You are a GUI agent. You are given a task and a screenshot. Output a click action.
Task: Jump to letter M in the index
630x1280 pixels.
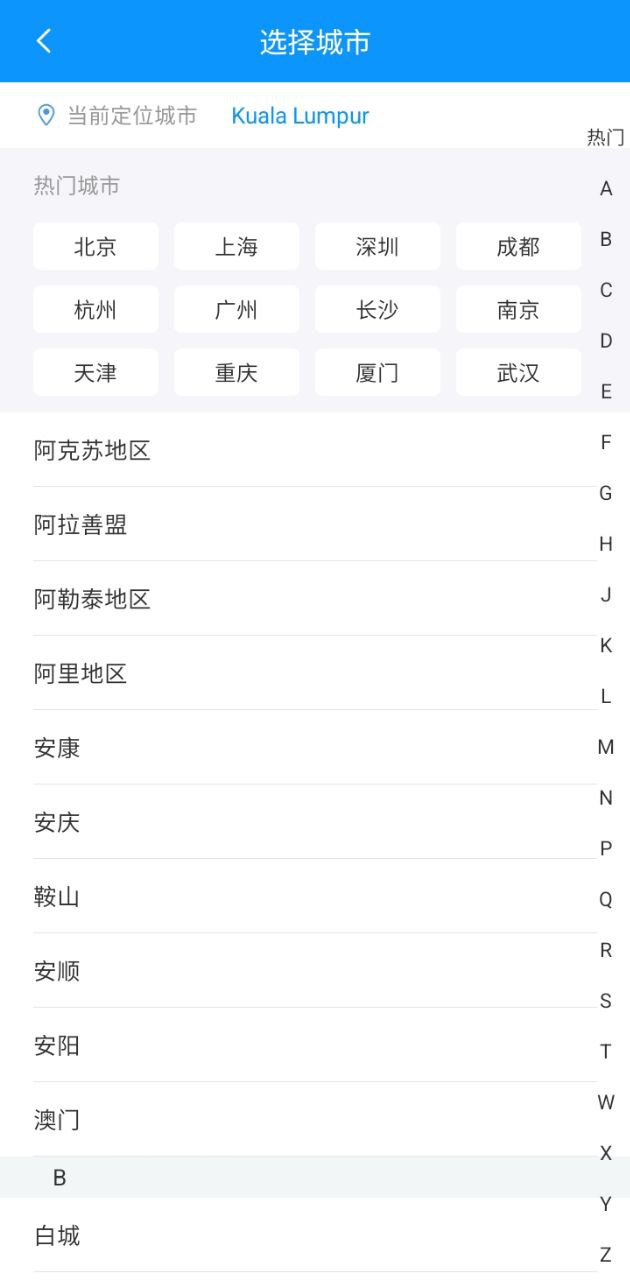tap(605, 747)
